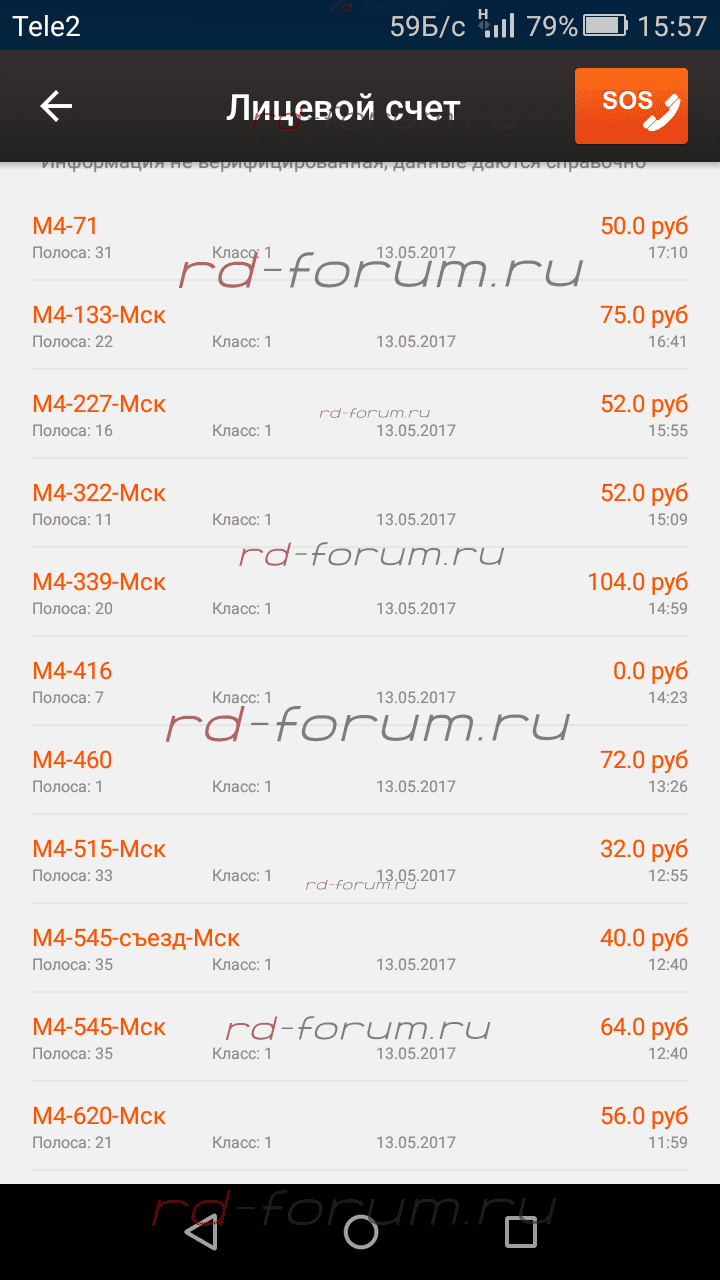720x1280 pixels.
Task: View the М4-322-Мск transaction details
Action: tap(360, 505)
